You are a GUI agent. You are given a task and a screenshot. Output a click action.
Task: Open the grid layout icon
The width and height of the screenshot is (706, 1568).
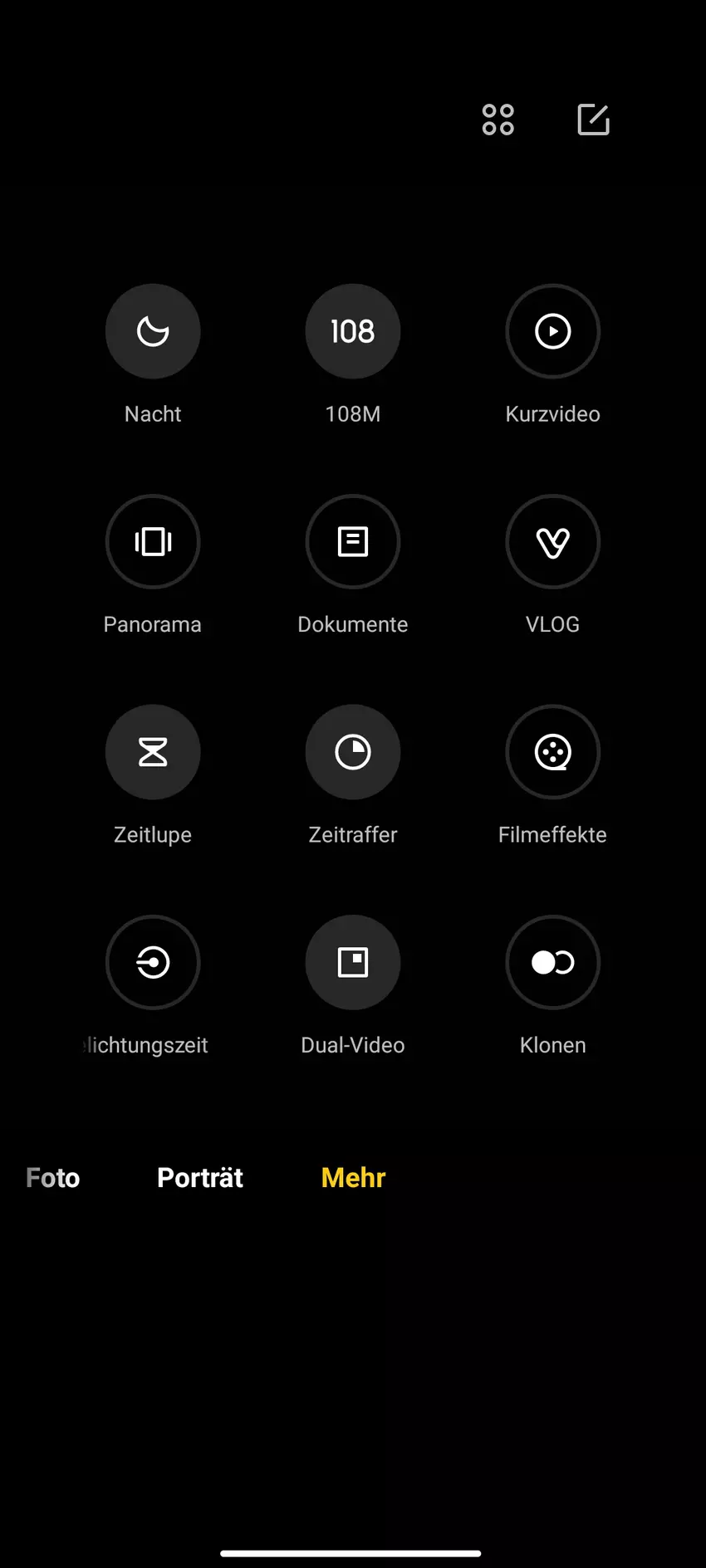[498, 120]
